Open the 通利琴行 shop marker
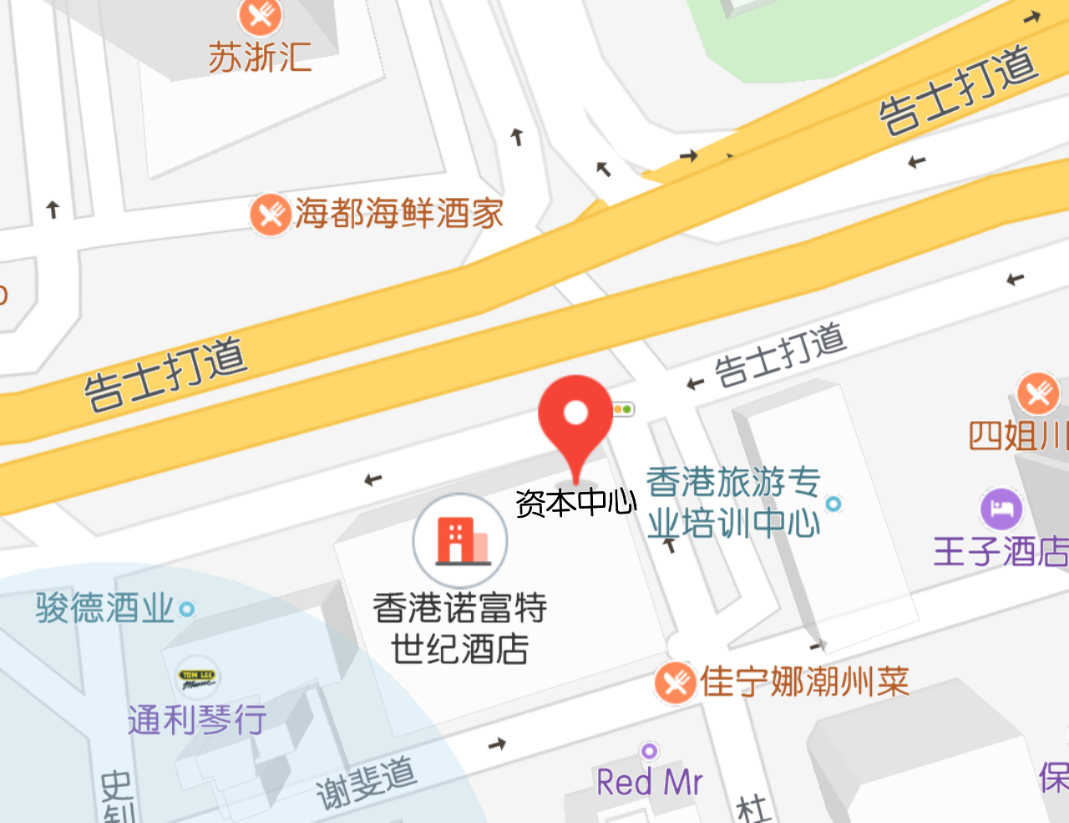The height and width of the screenshot is (823, 1069). click(x=197, y=678)
